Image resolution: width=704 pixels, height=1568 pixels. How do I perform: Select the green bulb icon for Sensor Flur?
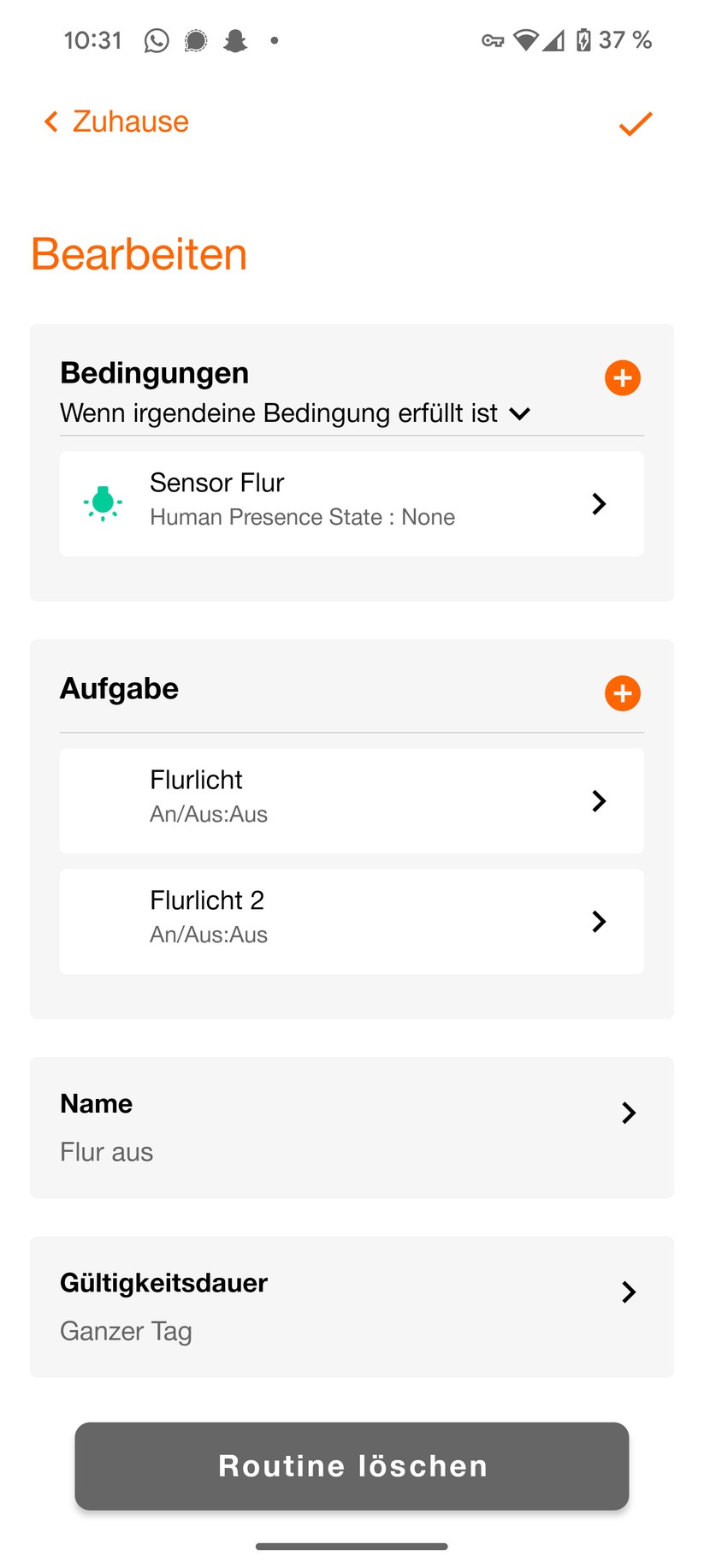coord(103,503)
